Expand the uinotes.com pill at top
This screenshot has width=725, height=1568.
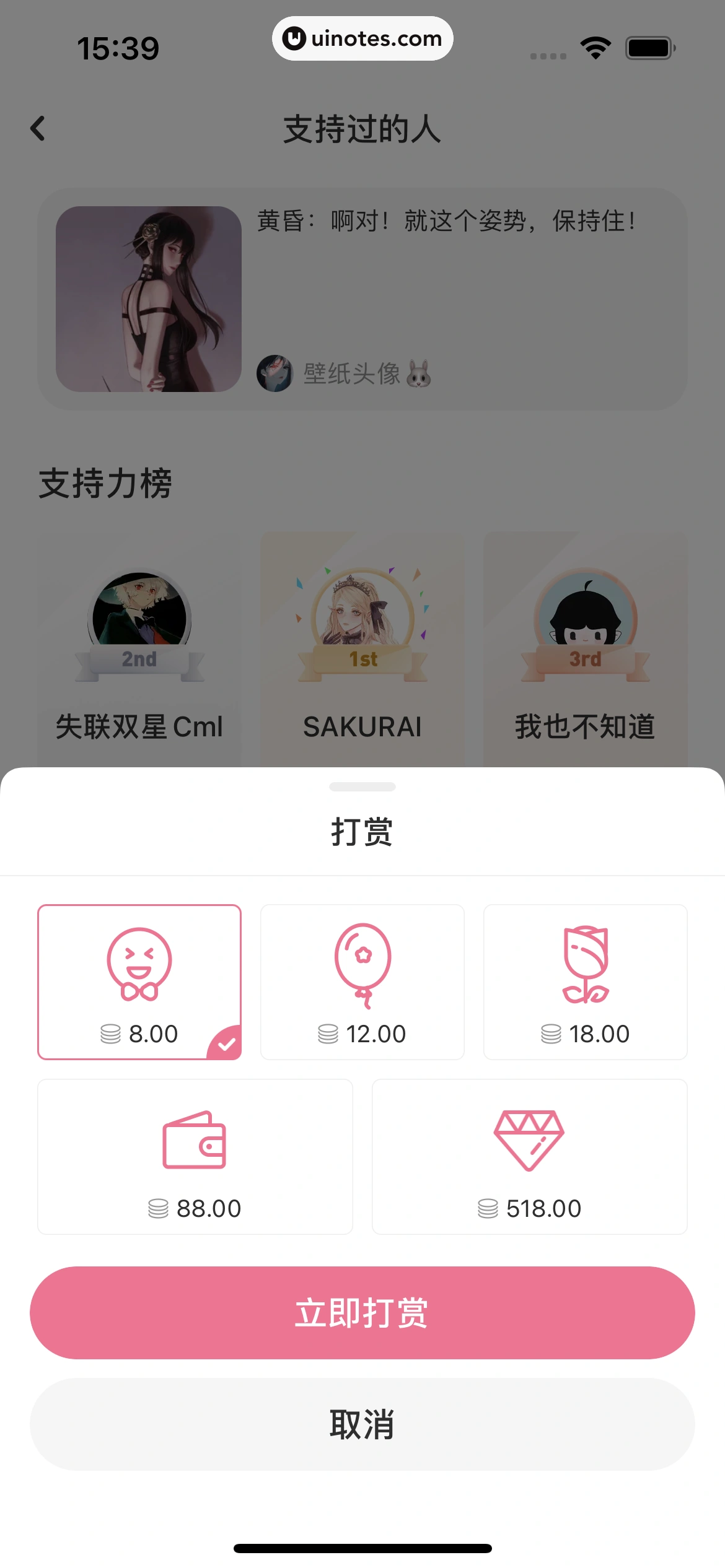point(362,38)
